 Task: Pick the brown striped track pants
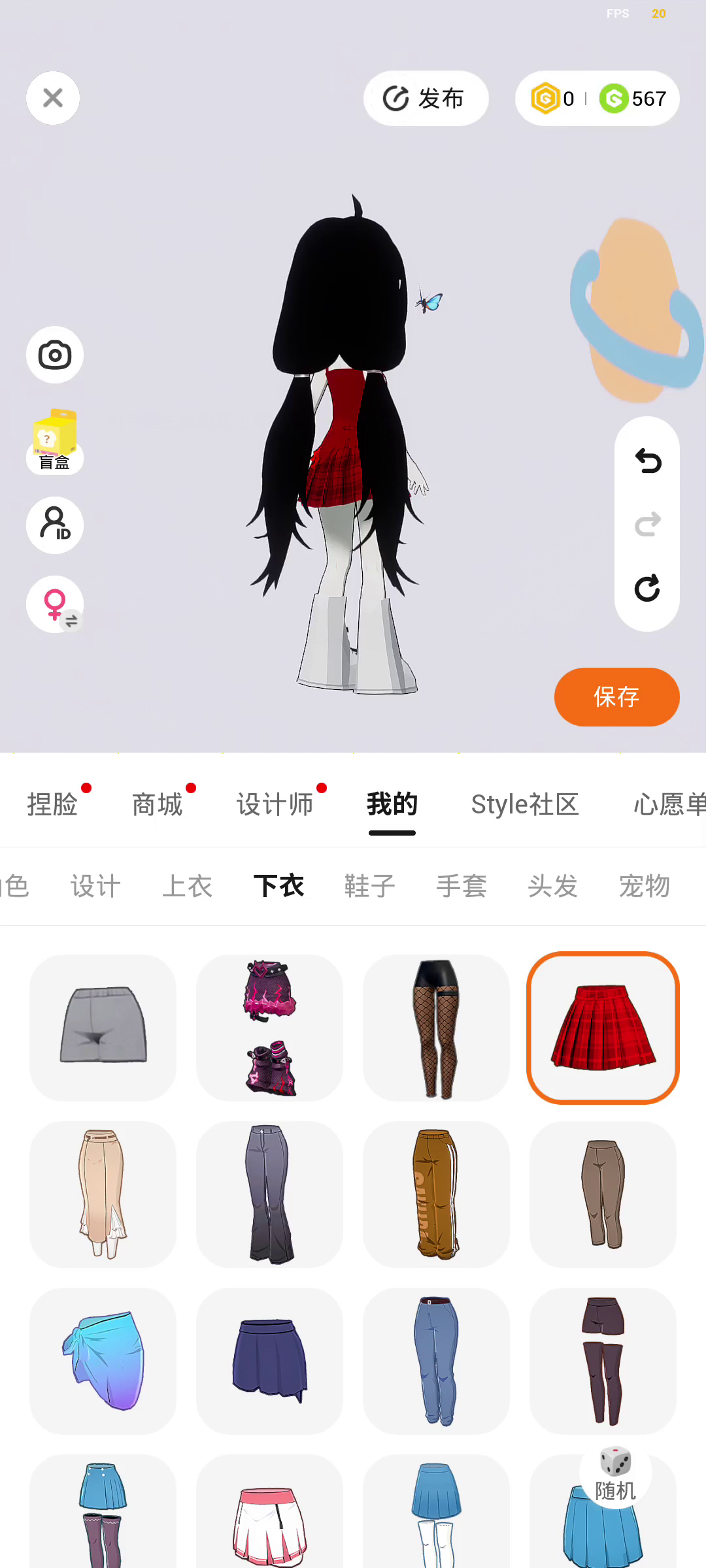tap(436, 1194)
